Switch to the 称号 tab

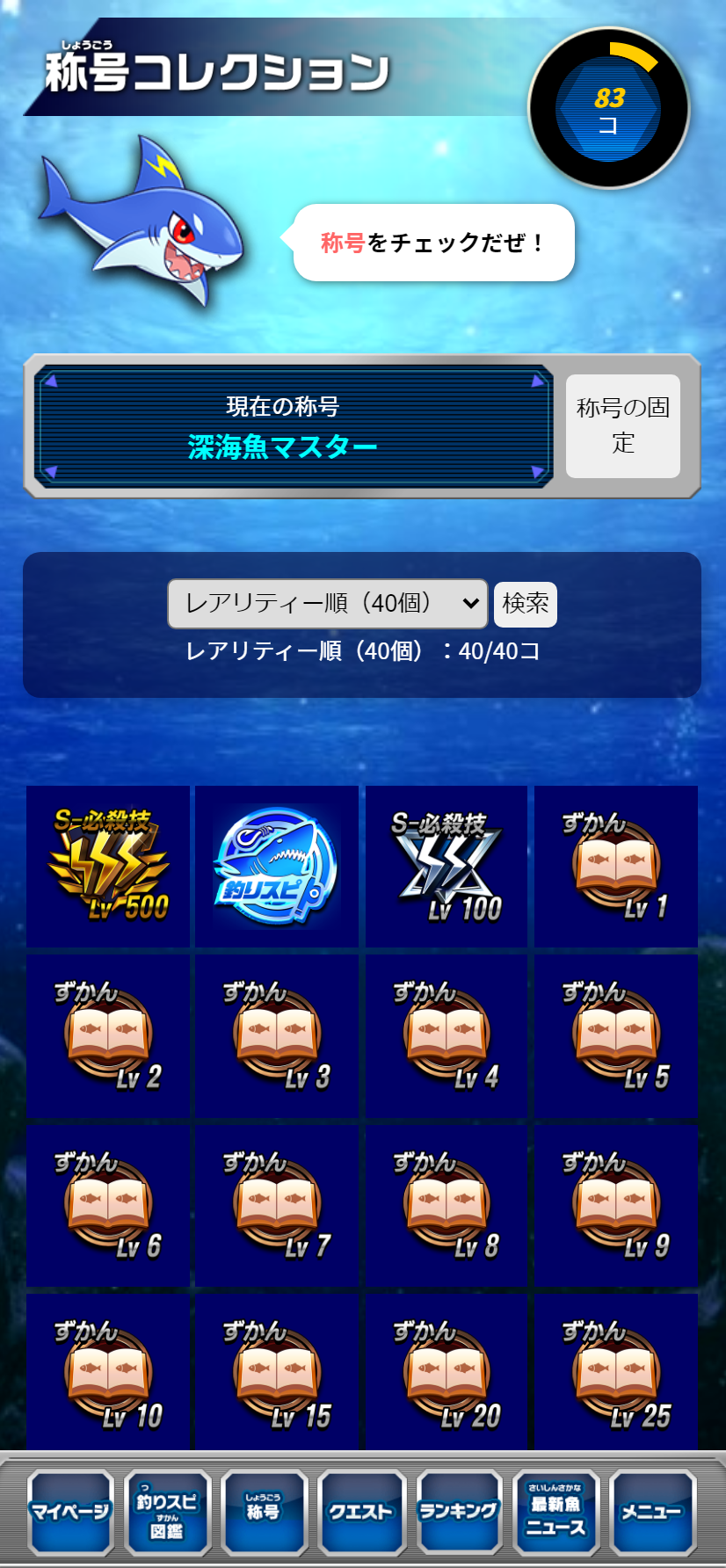[264, 1513]
